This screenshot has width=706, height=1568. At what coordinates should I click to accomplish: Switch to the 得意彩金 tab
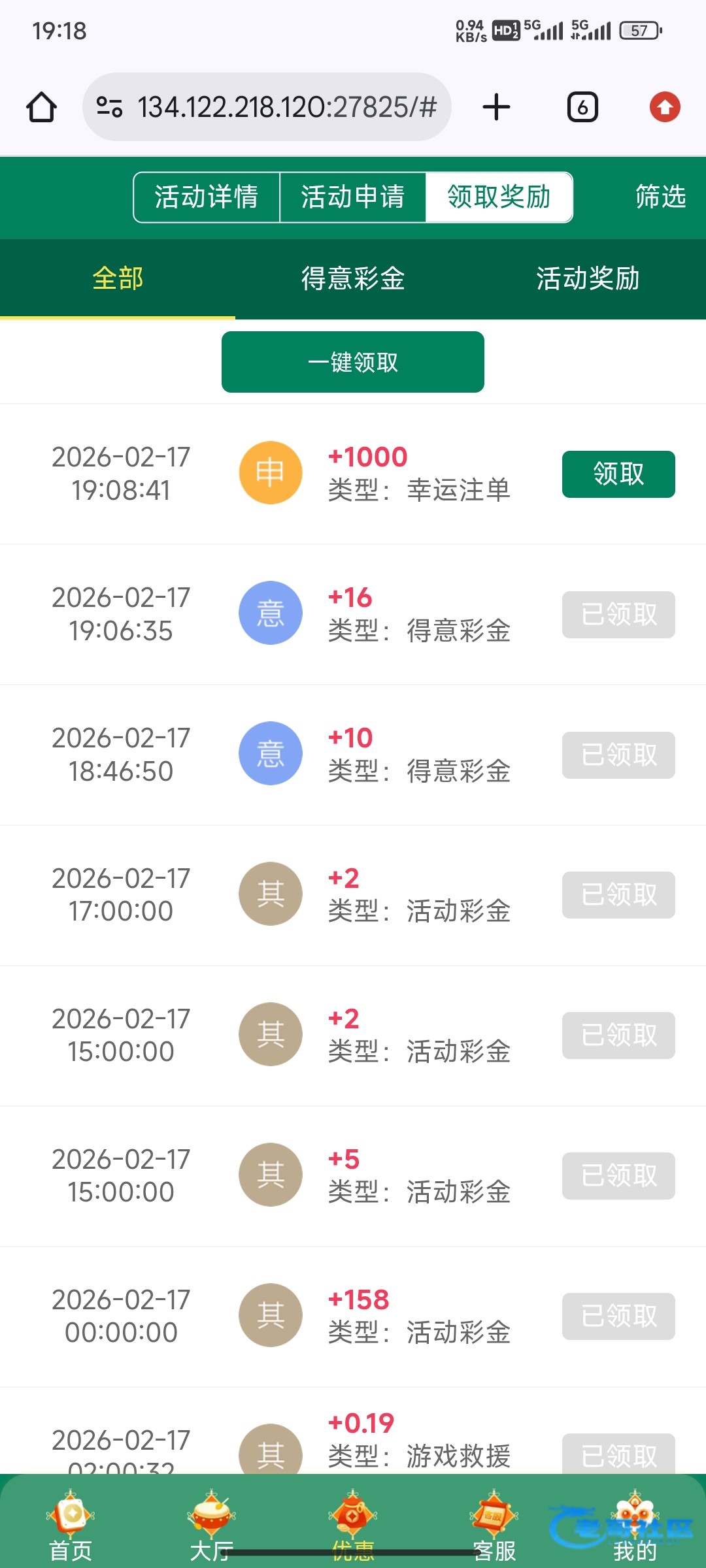[x=353, y=279]
